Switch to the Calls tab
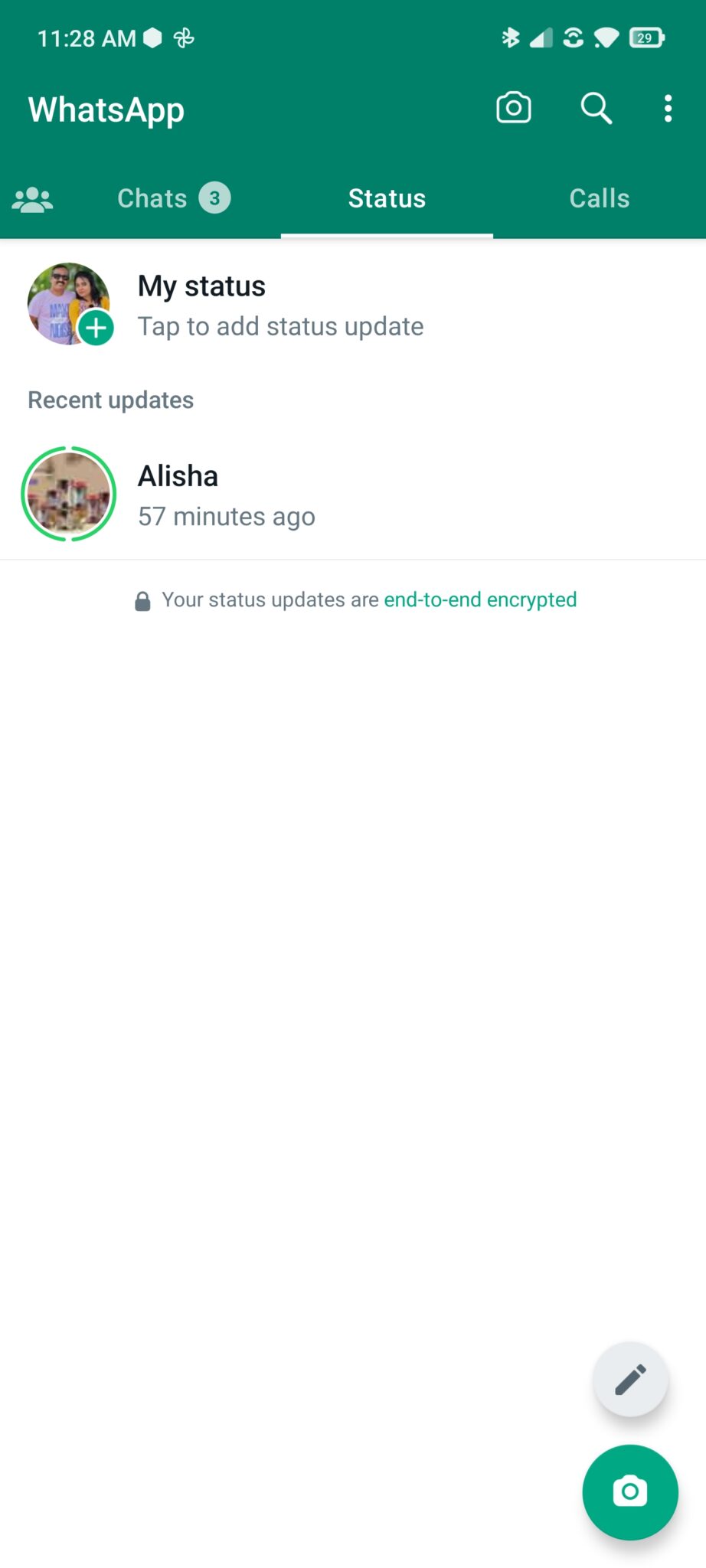The image size is (706, 1568). tap(599, 198)
